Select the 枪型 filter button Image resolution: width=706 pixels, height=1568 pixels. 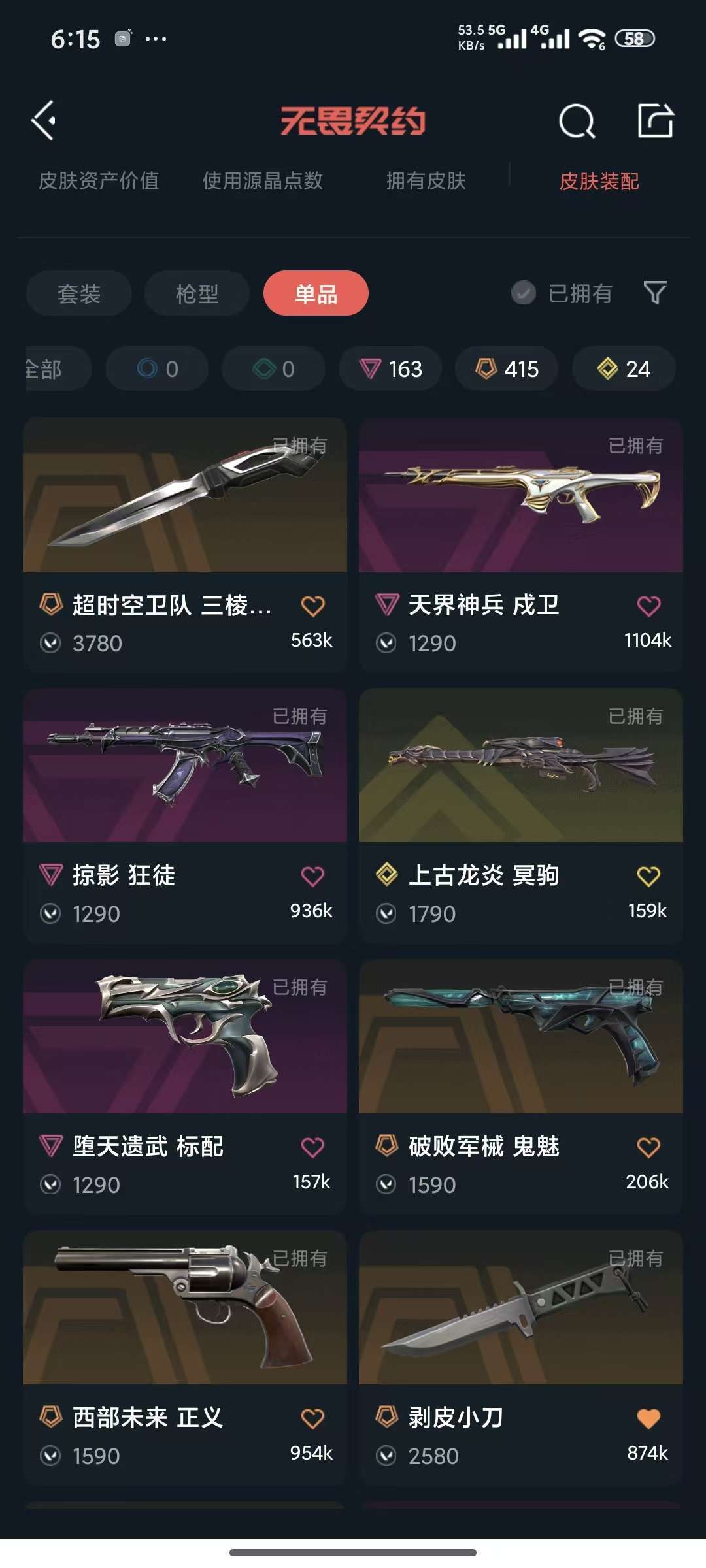click(195, 293)
